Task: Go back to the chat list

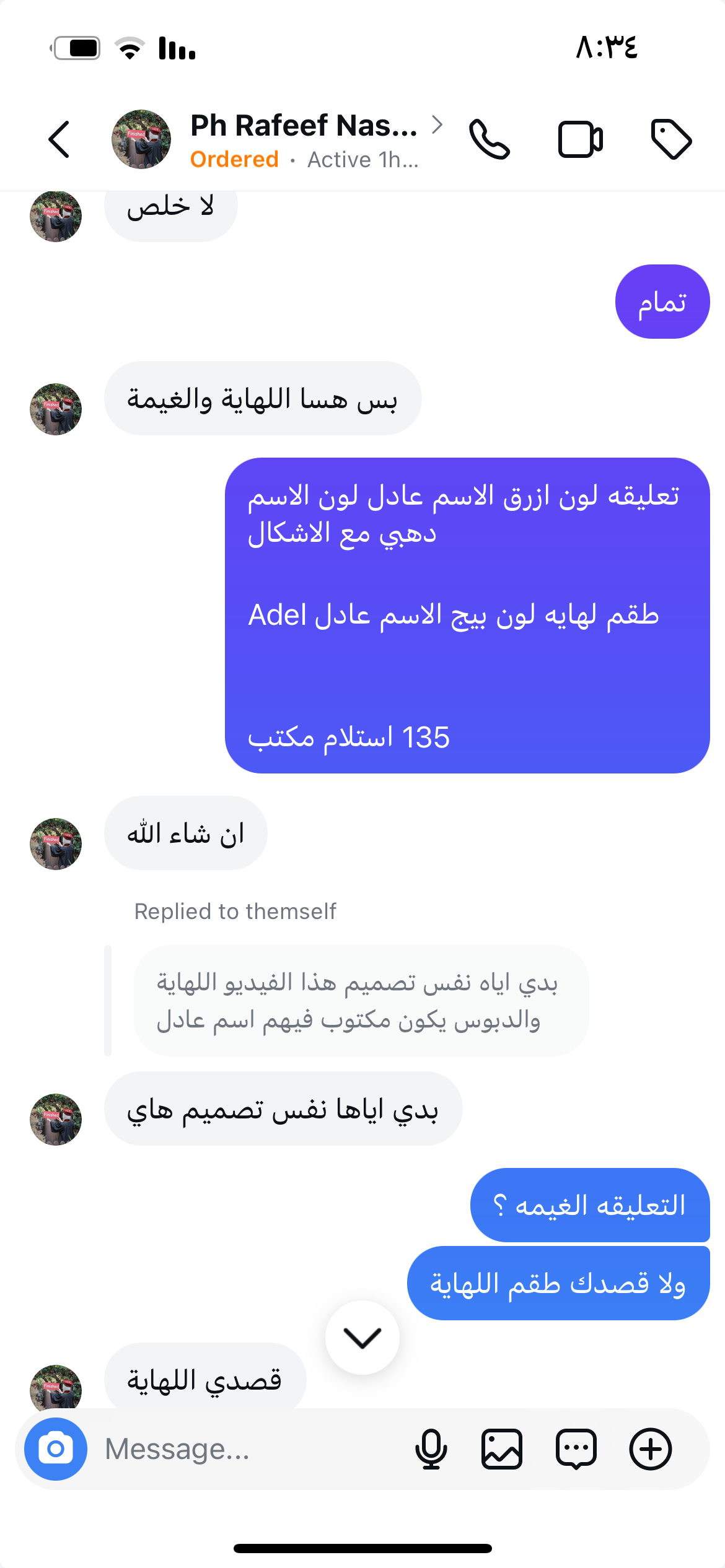Action: pos(59,139)
